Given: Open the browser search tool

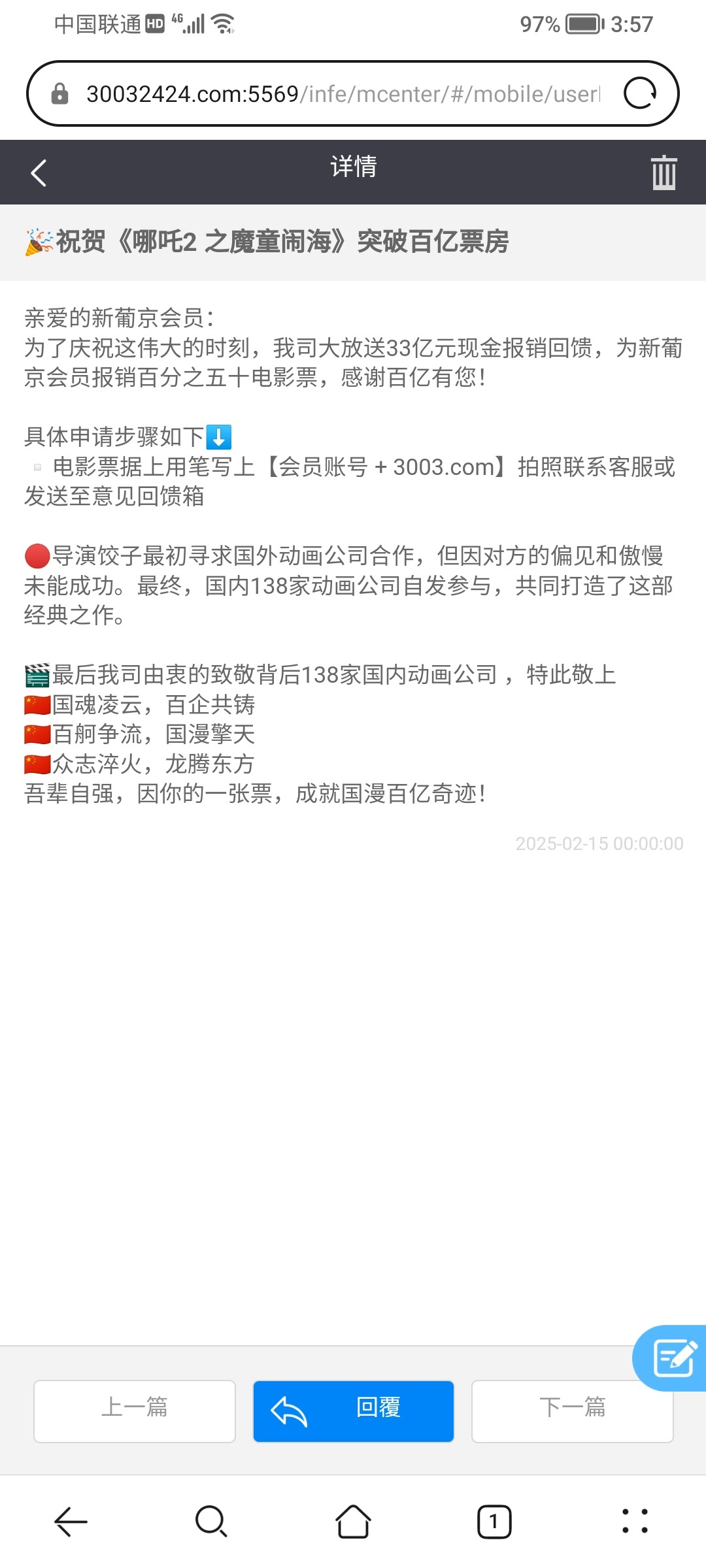Looking at the screenshot, I should click(x=211, y=1522).
